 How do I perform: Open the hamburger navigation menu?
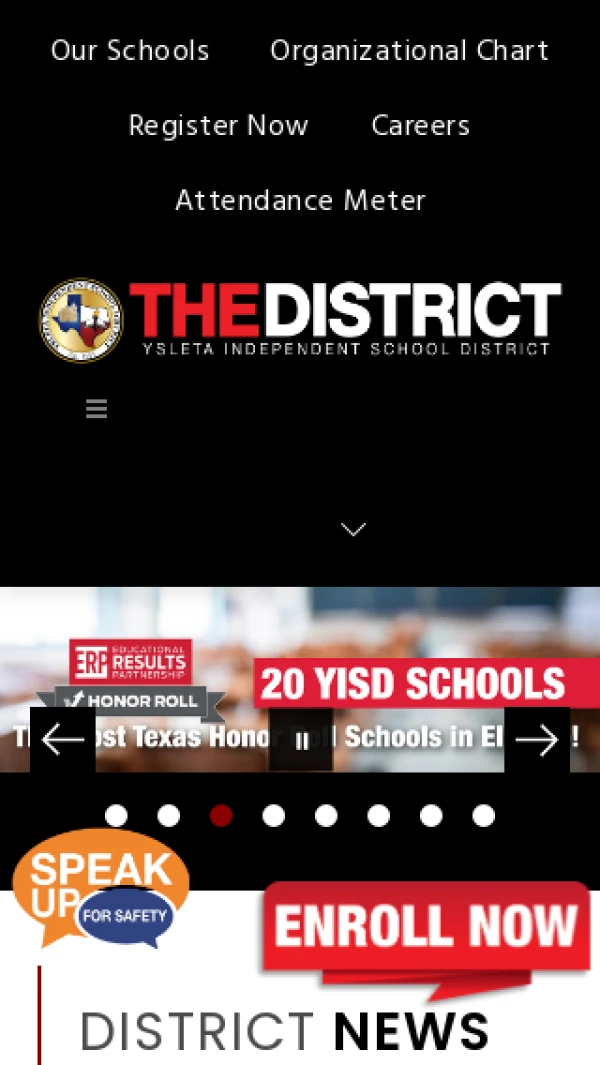97,409
